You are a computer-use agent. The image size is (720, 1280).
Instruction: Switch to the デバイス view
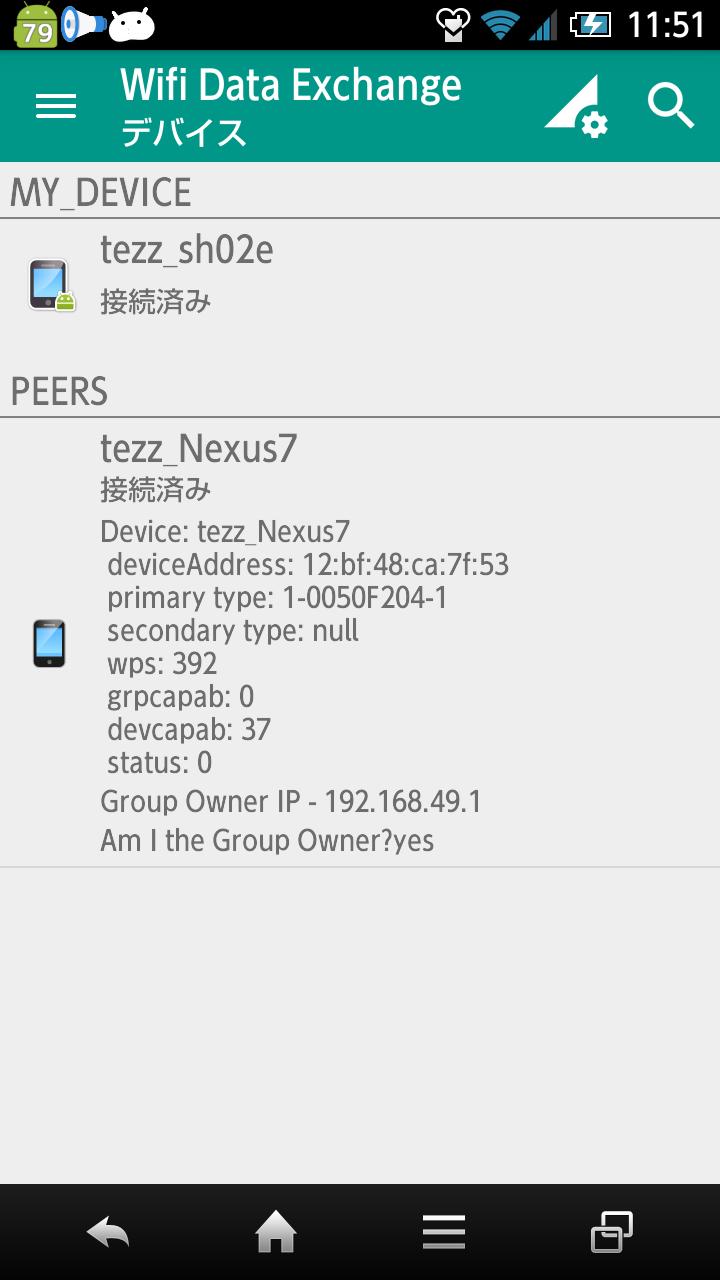point(183,133)
